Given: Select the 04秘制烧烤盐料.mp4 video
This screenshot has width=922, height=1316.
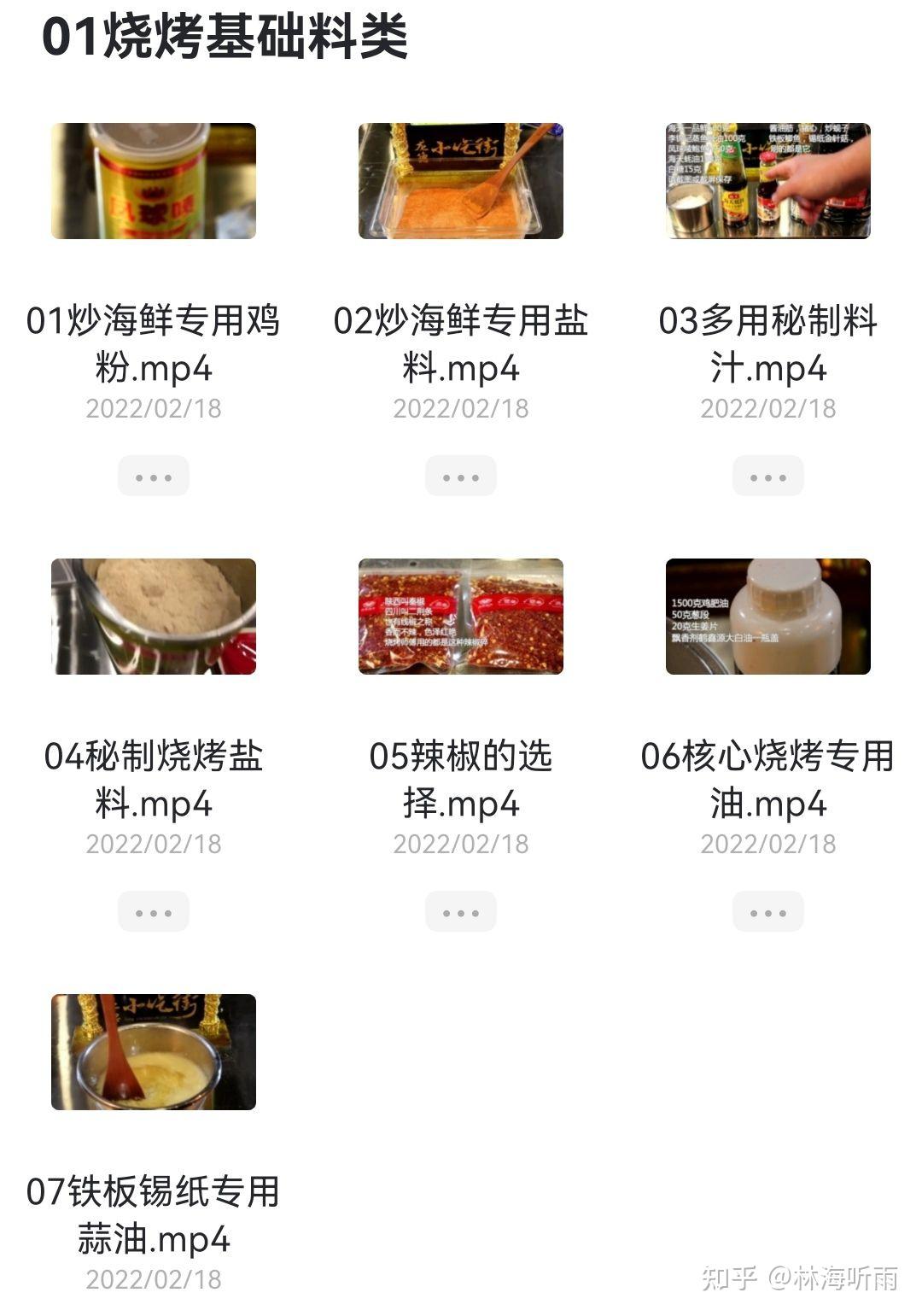Looking at the screenshot, I should 154,617.
